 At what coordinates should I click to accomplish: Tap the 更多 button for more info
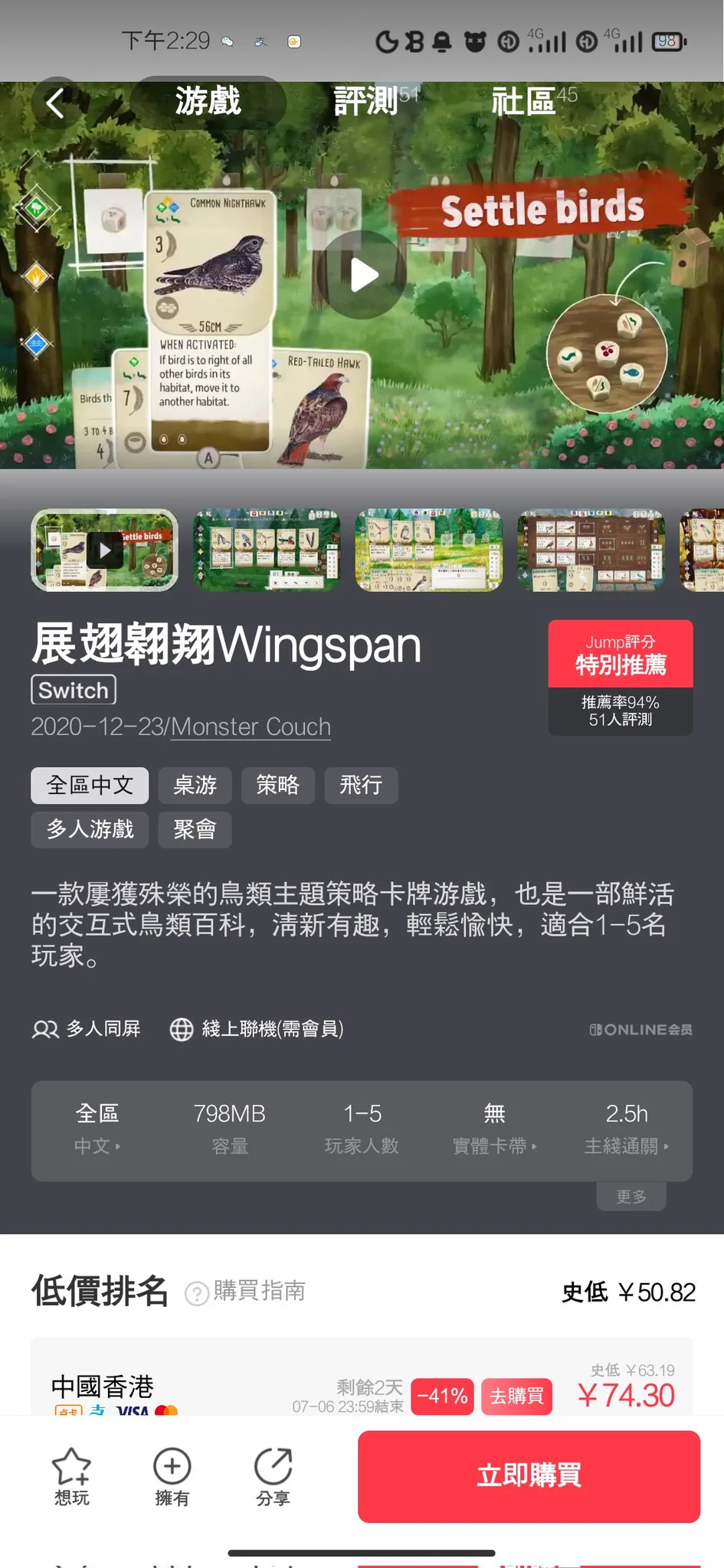[631, 1196]
